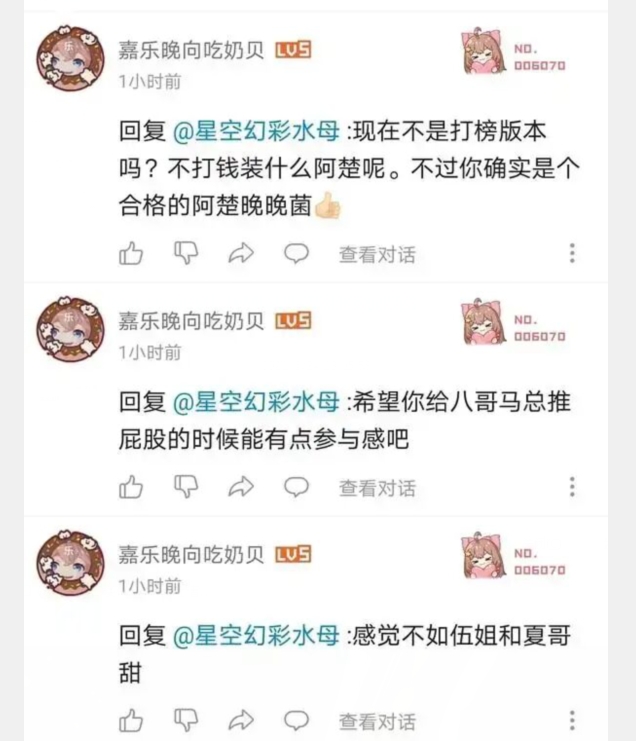
Task: Like the comment about 八哥马总
Action: pyautogui.click(x=131, y=487)
